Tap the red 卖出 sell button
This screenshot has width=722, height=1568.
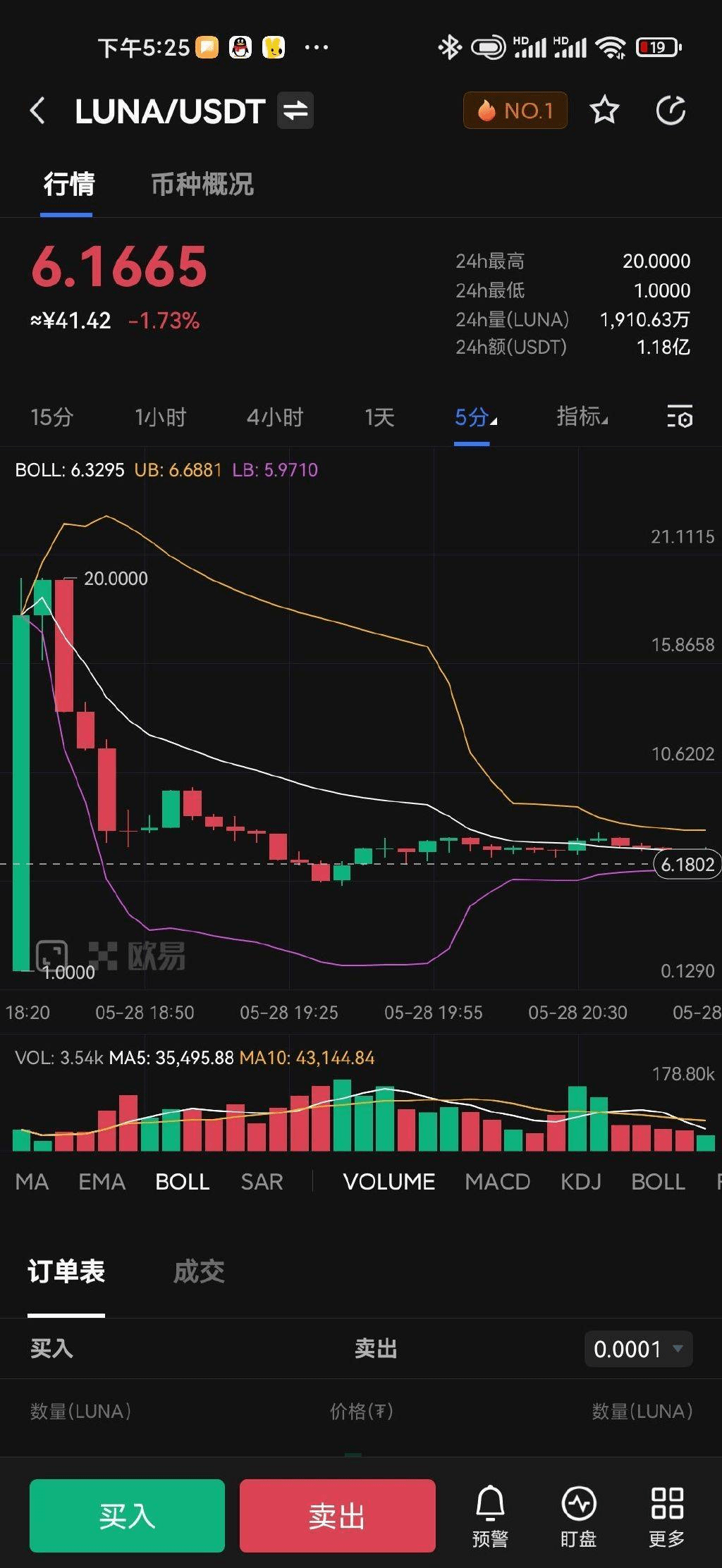[x=337, y=1516]
